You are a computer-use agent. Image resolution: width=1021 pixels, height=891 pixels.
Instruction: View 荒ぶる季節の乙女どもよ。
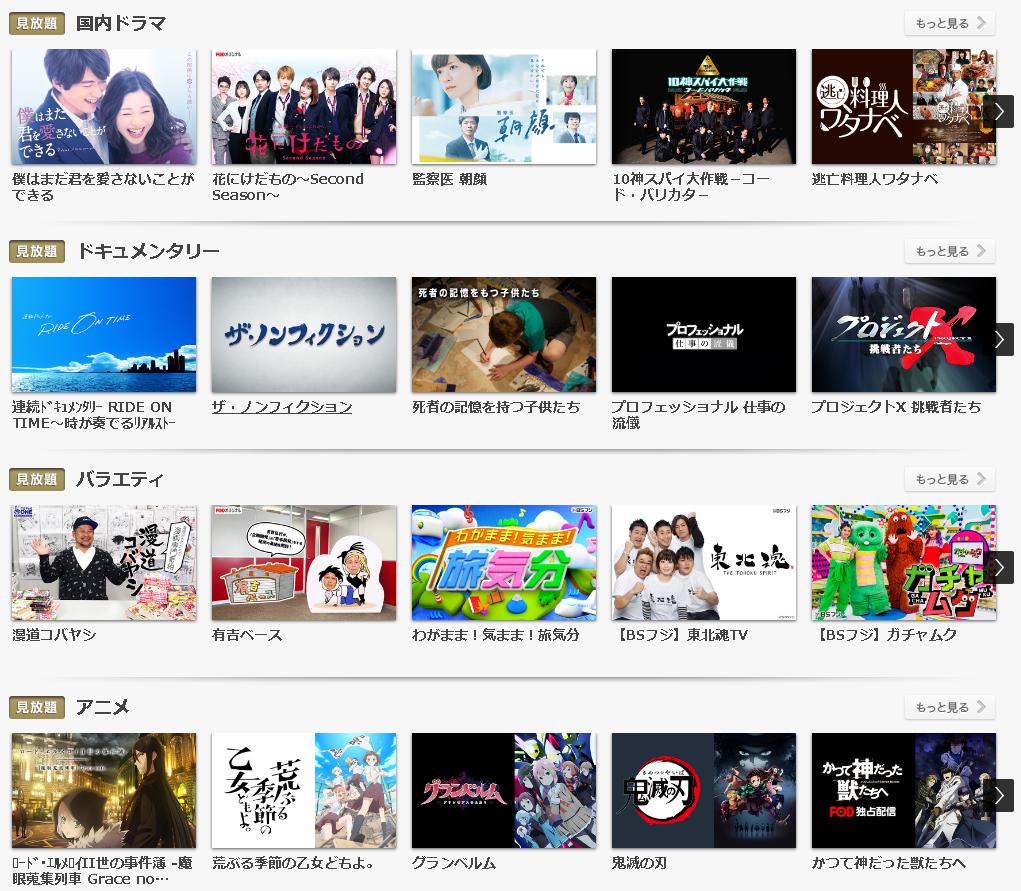303,791
